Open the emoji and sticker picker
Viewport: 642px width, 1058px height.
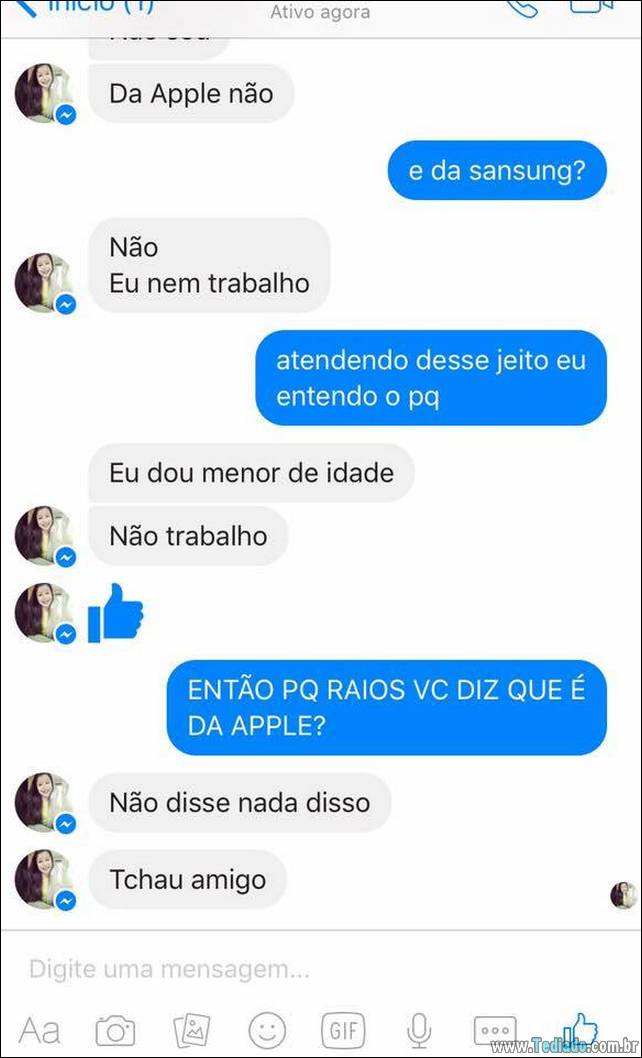click(x=267, y=1031)
